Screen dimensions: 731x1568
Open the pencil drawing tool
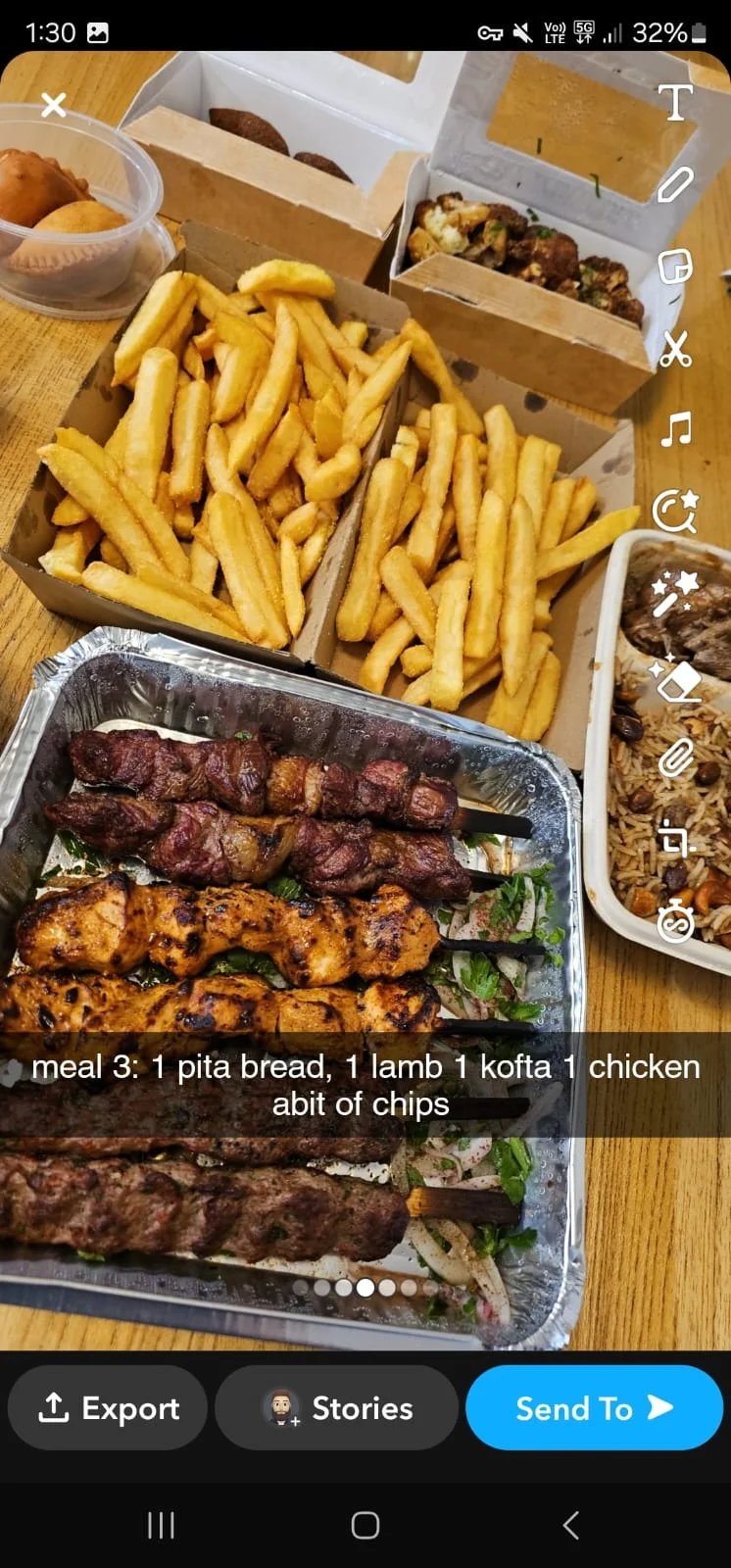coord(675,184)
